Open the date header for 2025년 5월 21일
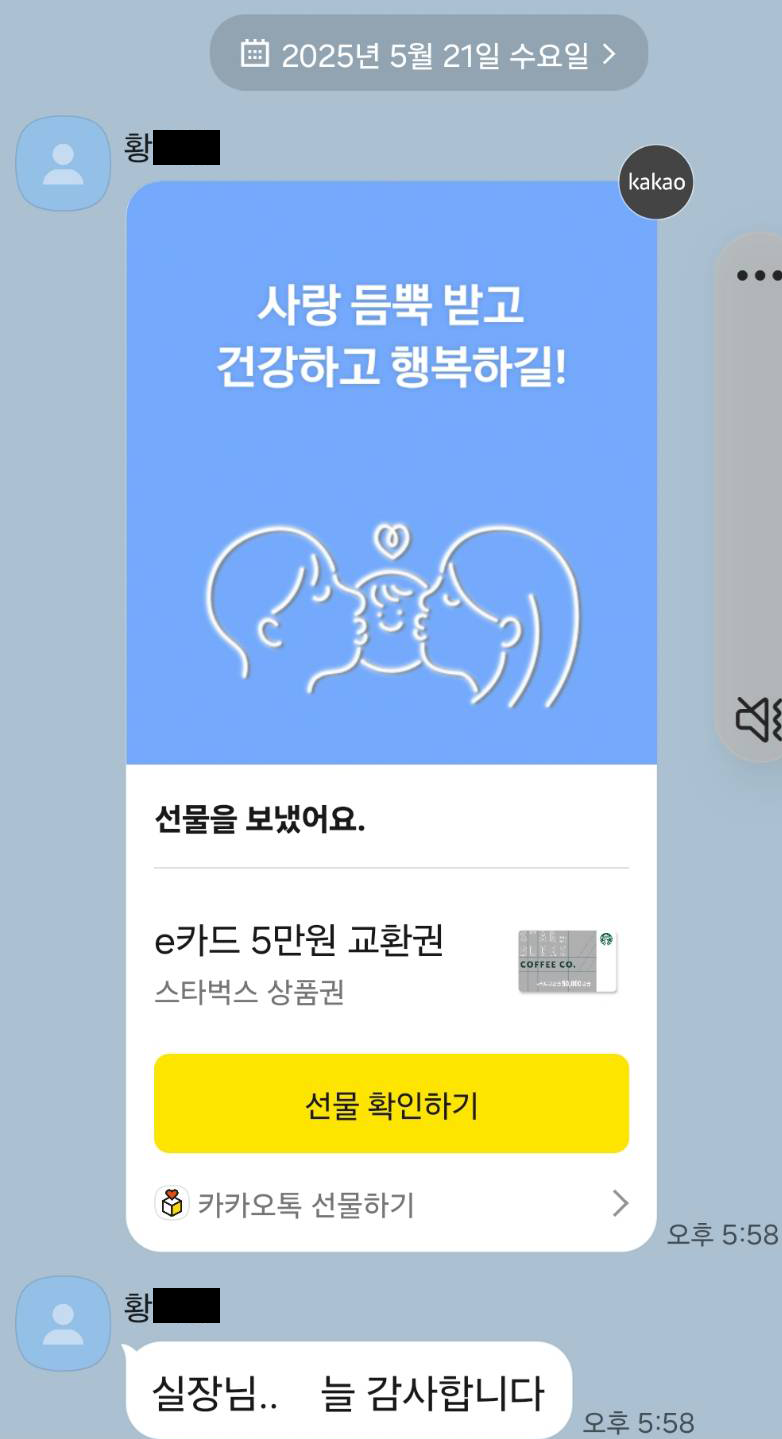782x1439 pixels. coord(428,54)
